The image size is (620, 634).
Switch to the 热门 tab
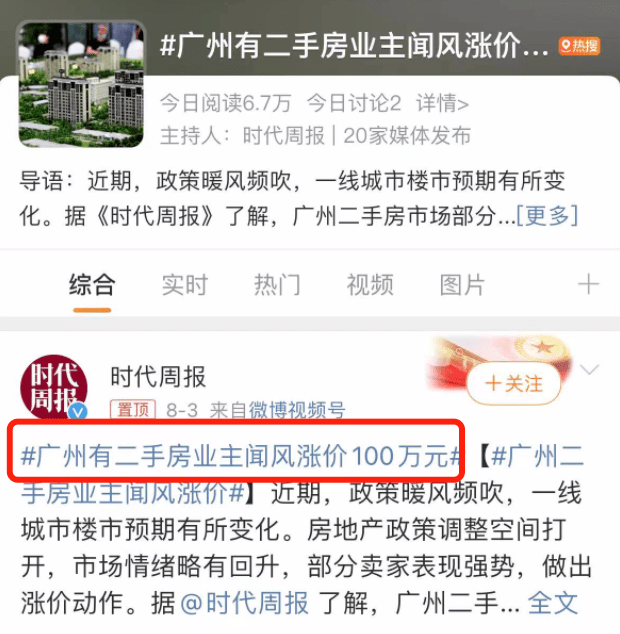[277, 284]
